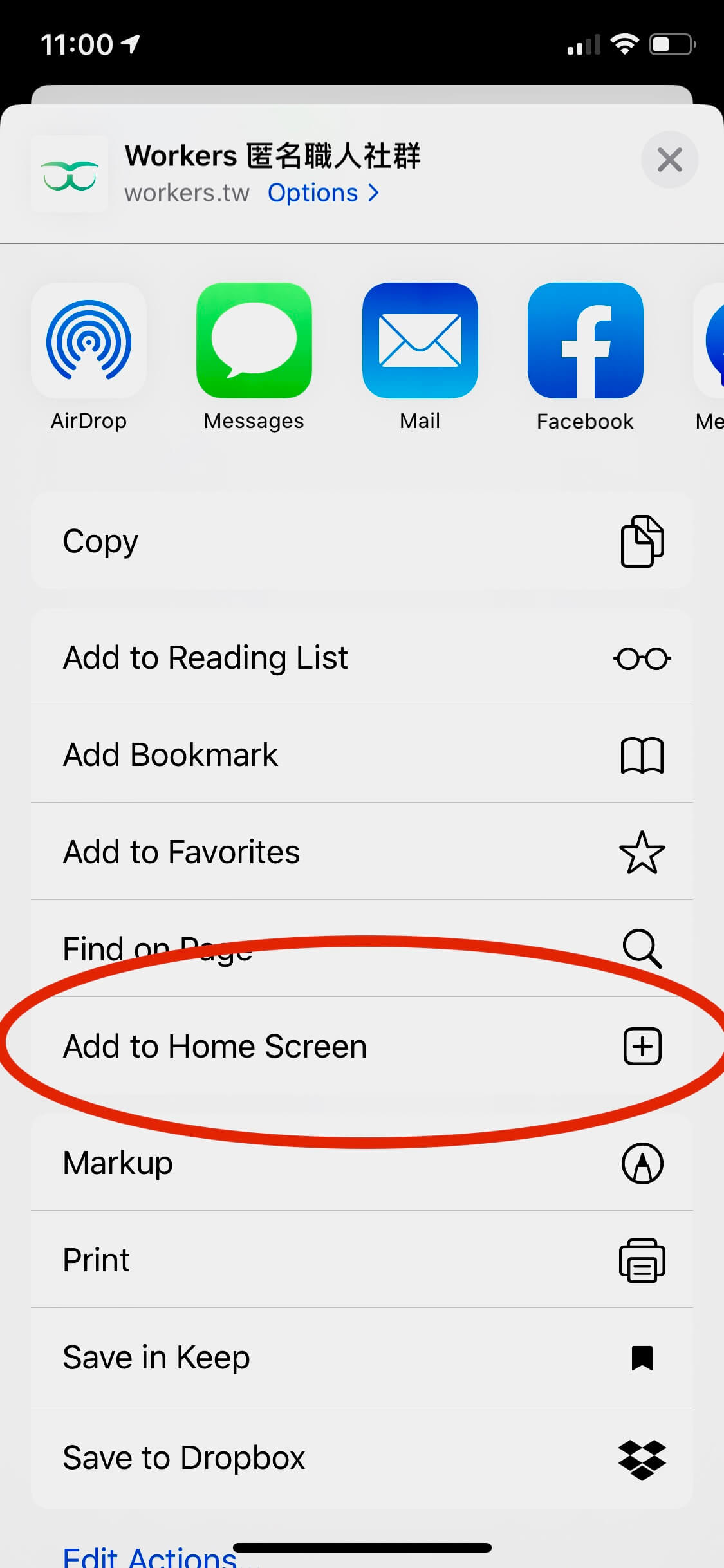Tap Add to Home Screen
The image size is (724, 1568).
[x=362, y=1046]
